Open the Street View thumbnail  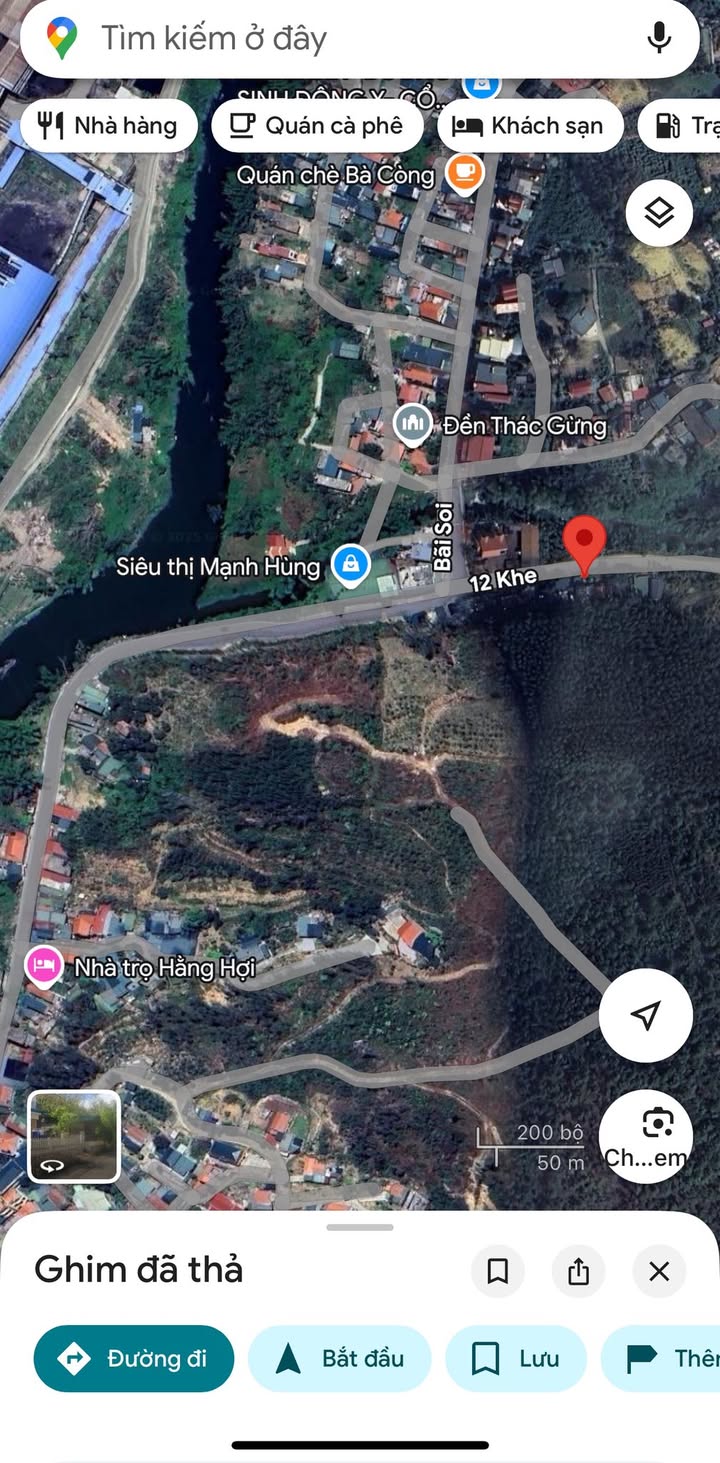[74, 1136]
